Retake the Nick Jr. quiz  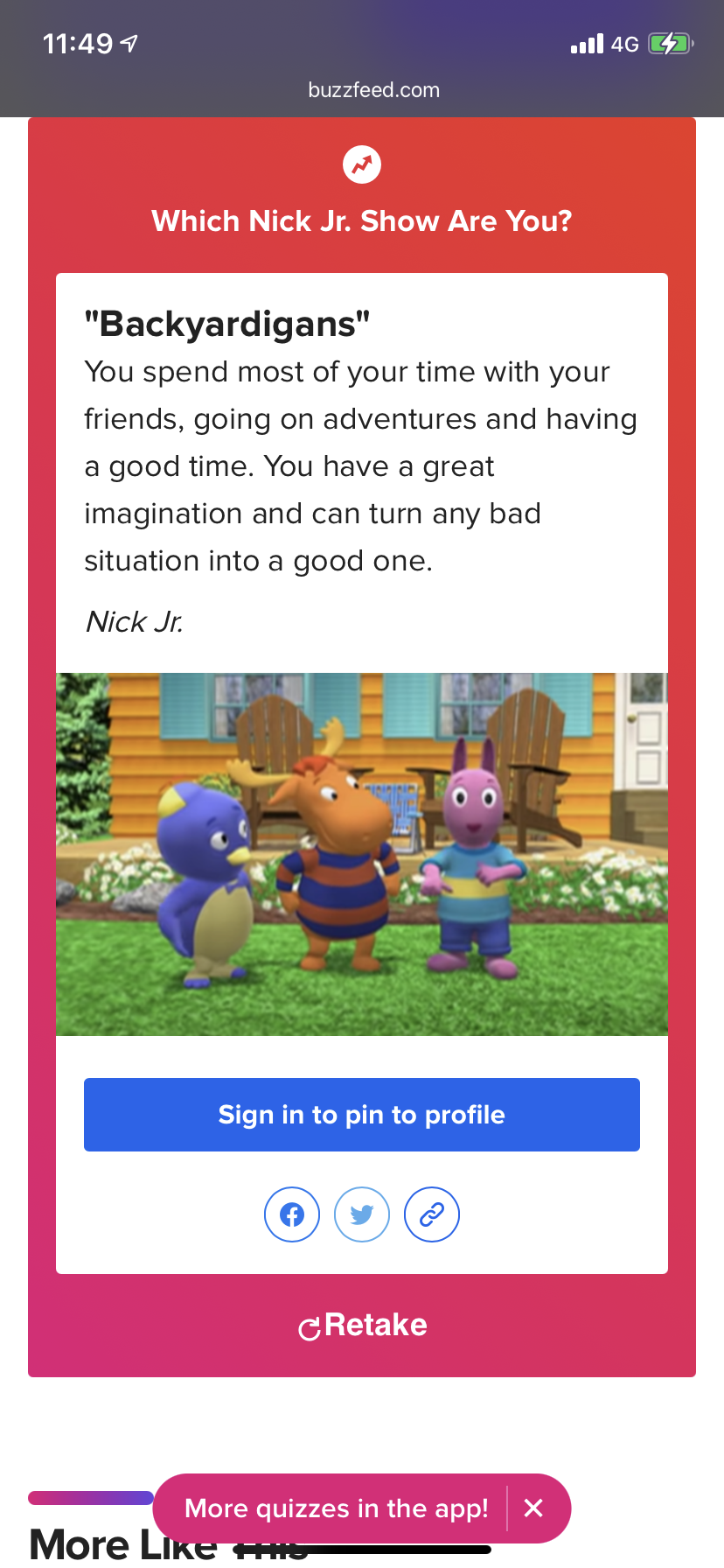coord(362,1326)
